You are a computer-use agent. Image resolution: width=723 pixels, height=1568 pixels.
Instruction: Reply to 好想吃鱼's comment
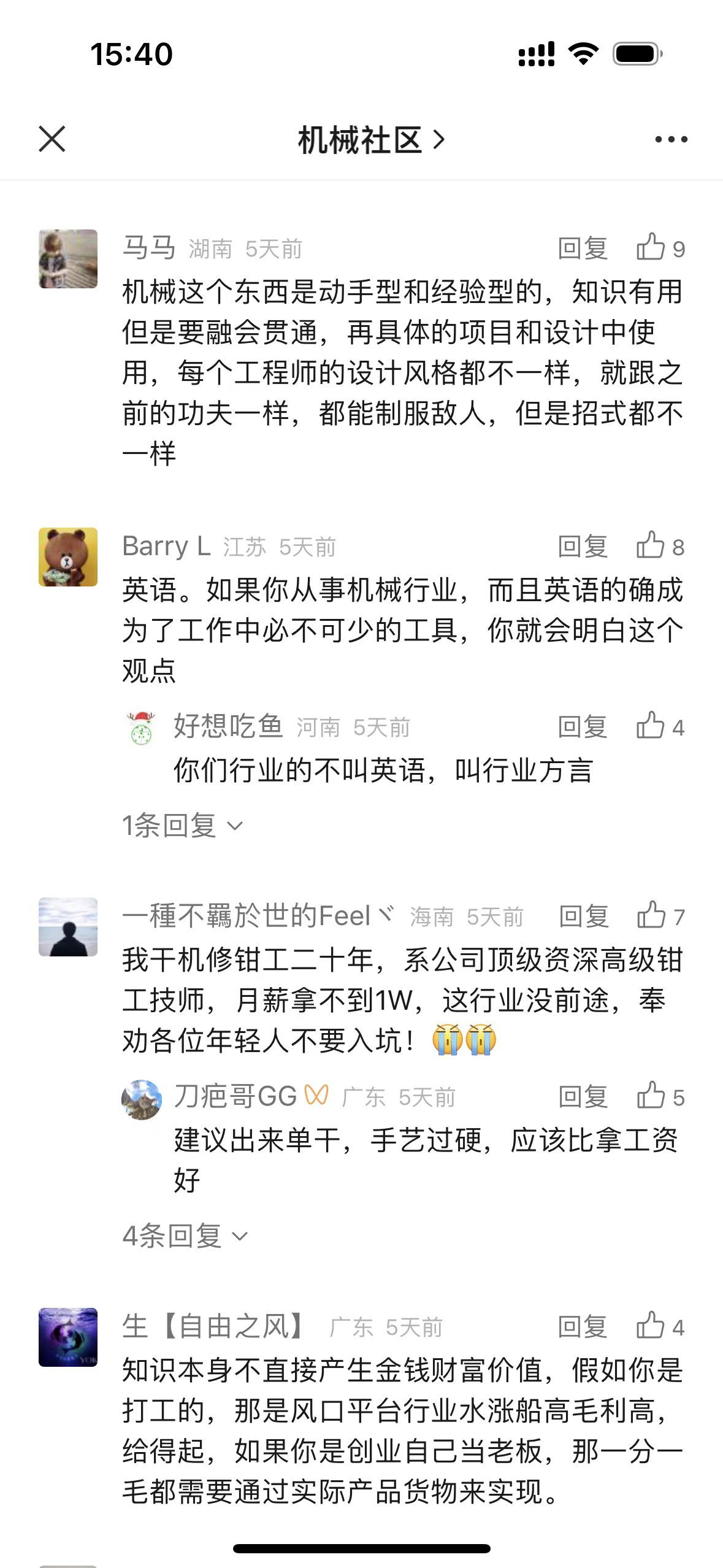583,727
